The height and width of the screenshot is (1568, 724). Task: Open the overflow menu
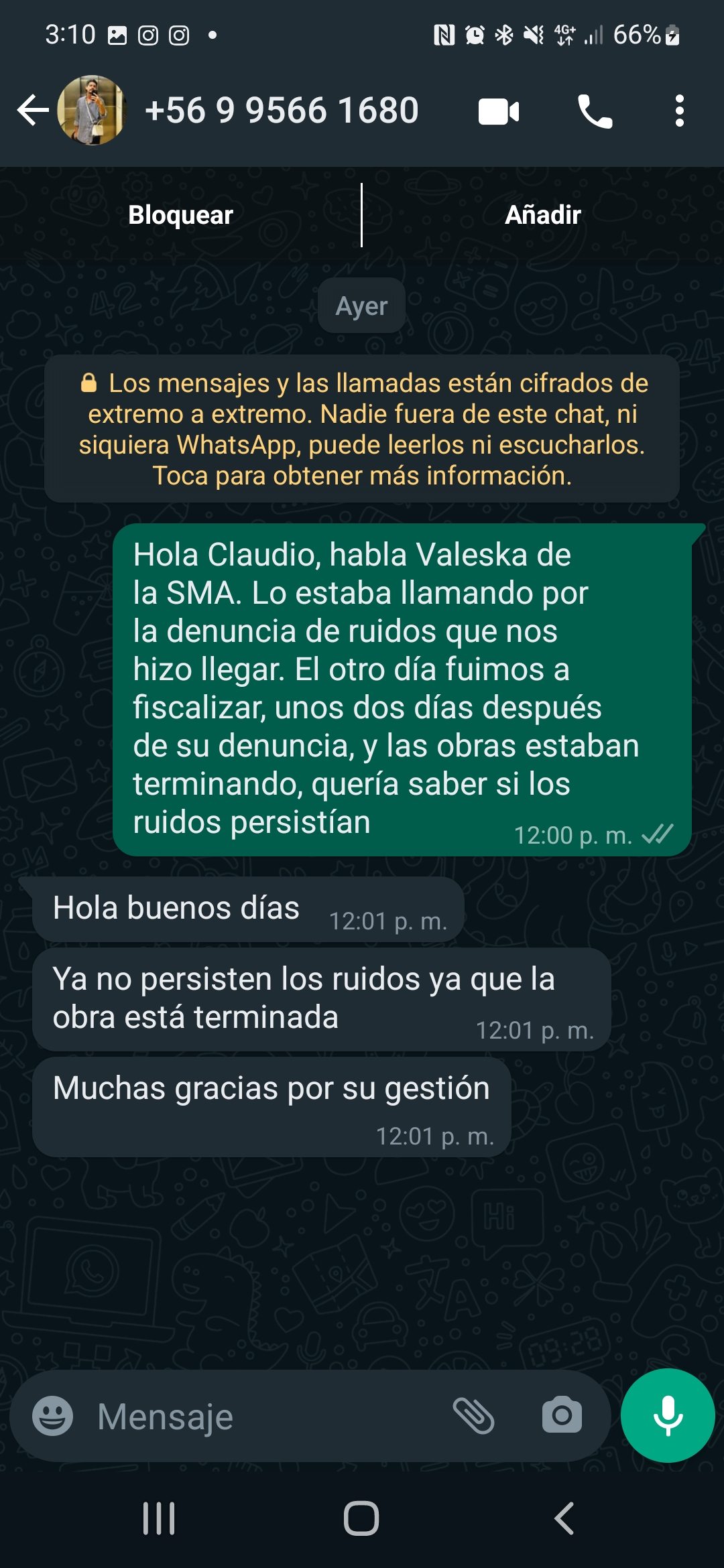point(679,111)
